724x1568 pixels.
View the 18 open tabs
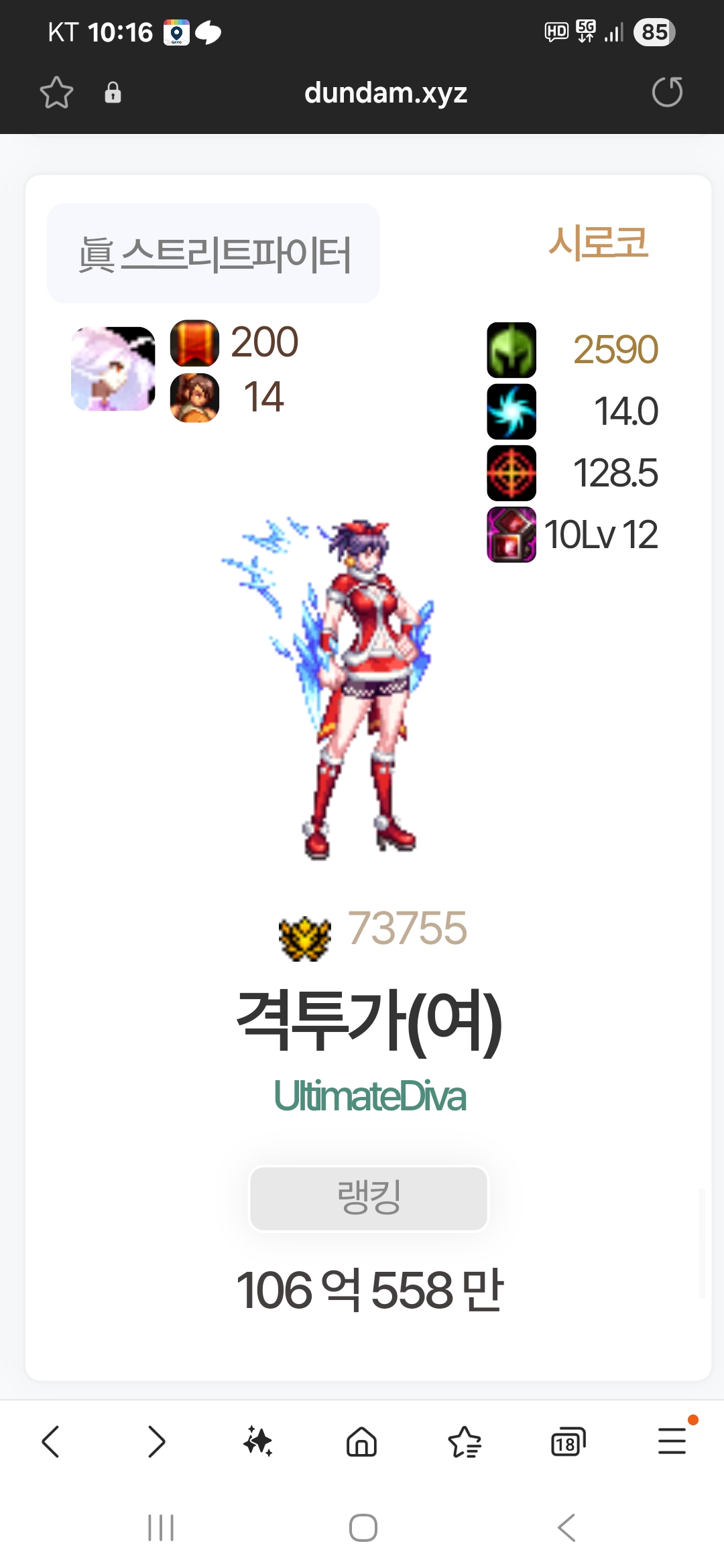(568, 1441)
